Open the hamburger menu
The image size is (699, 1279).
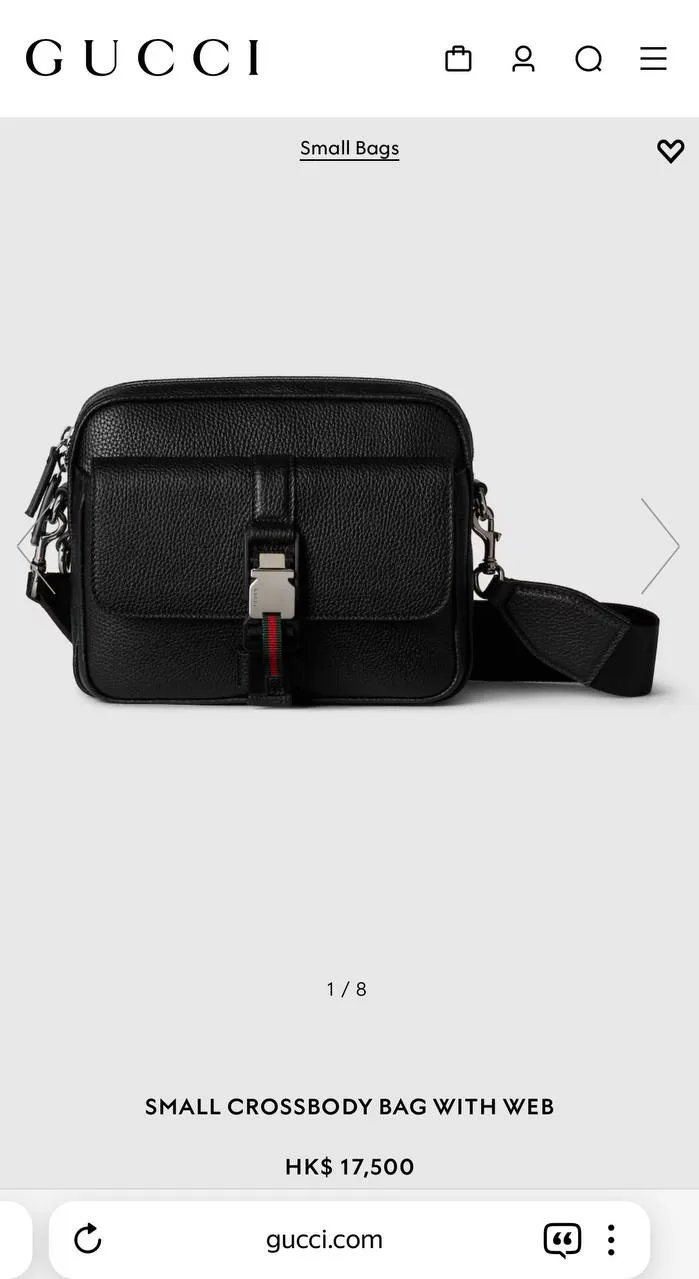(x=653, y=59)
